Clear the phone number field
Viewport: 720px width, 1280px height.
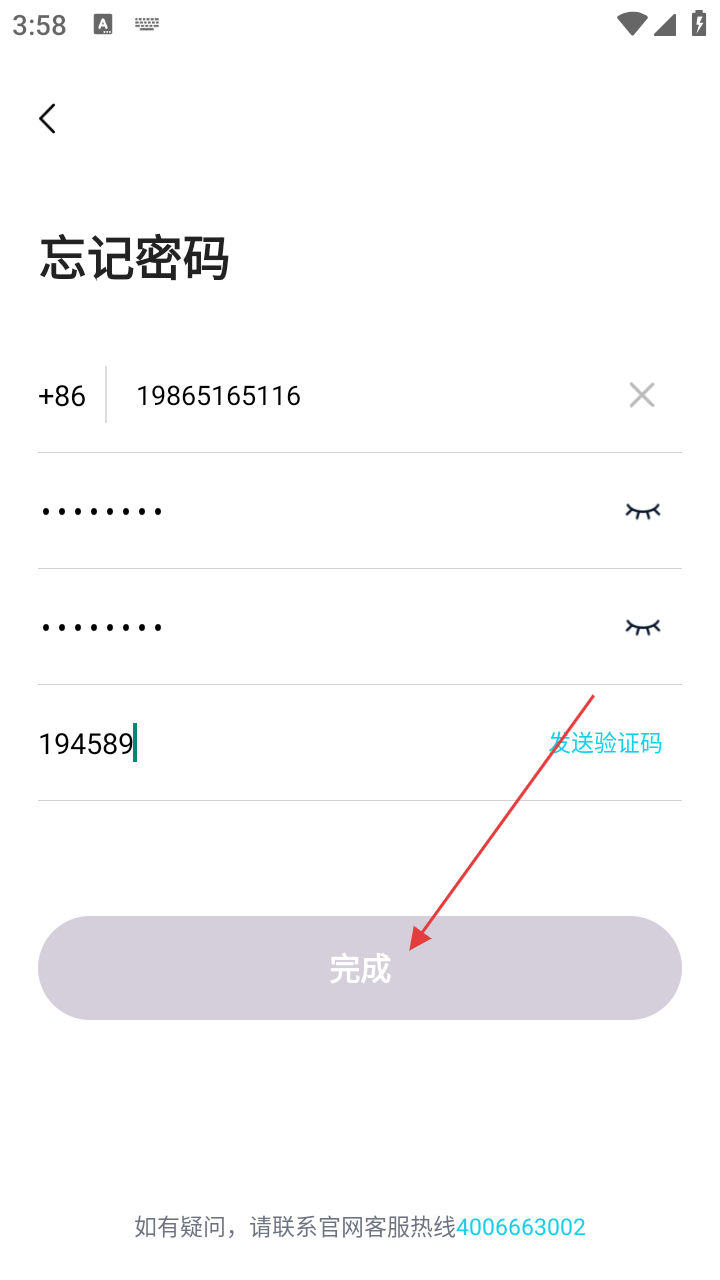point(642,395)
